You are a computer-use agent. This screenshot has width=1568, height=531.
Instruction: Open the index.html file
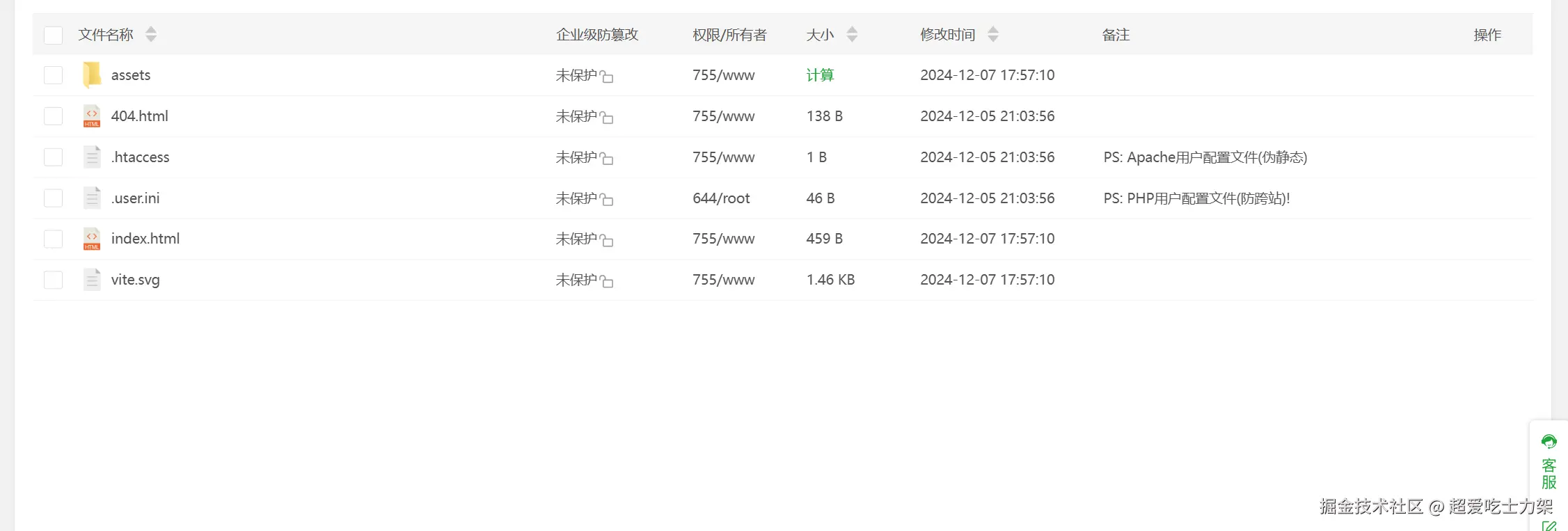145,239
